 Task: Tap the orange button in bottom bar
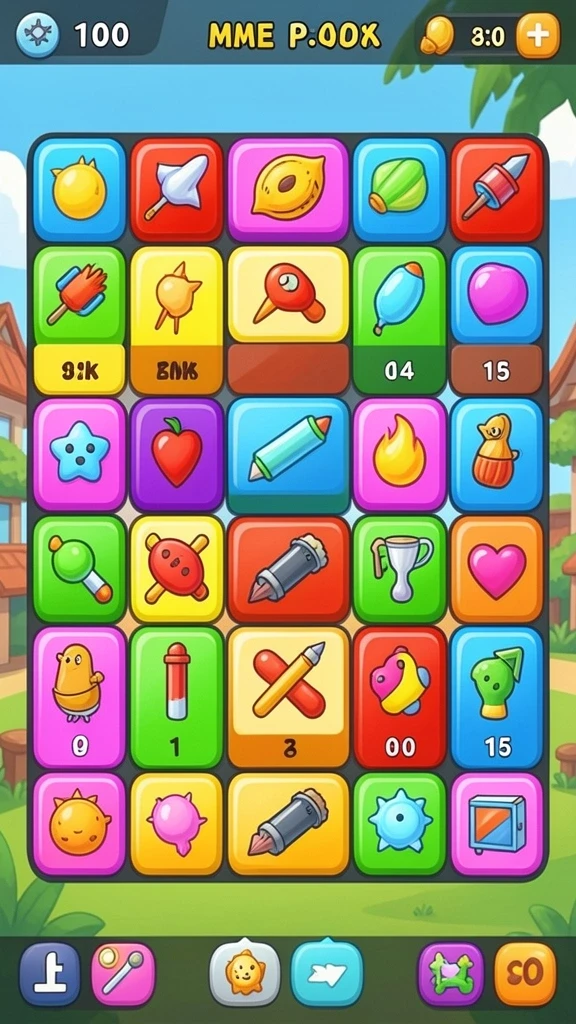(x=526, y=973)
